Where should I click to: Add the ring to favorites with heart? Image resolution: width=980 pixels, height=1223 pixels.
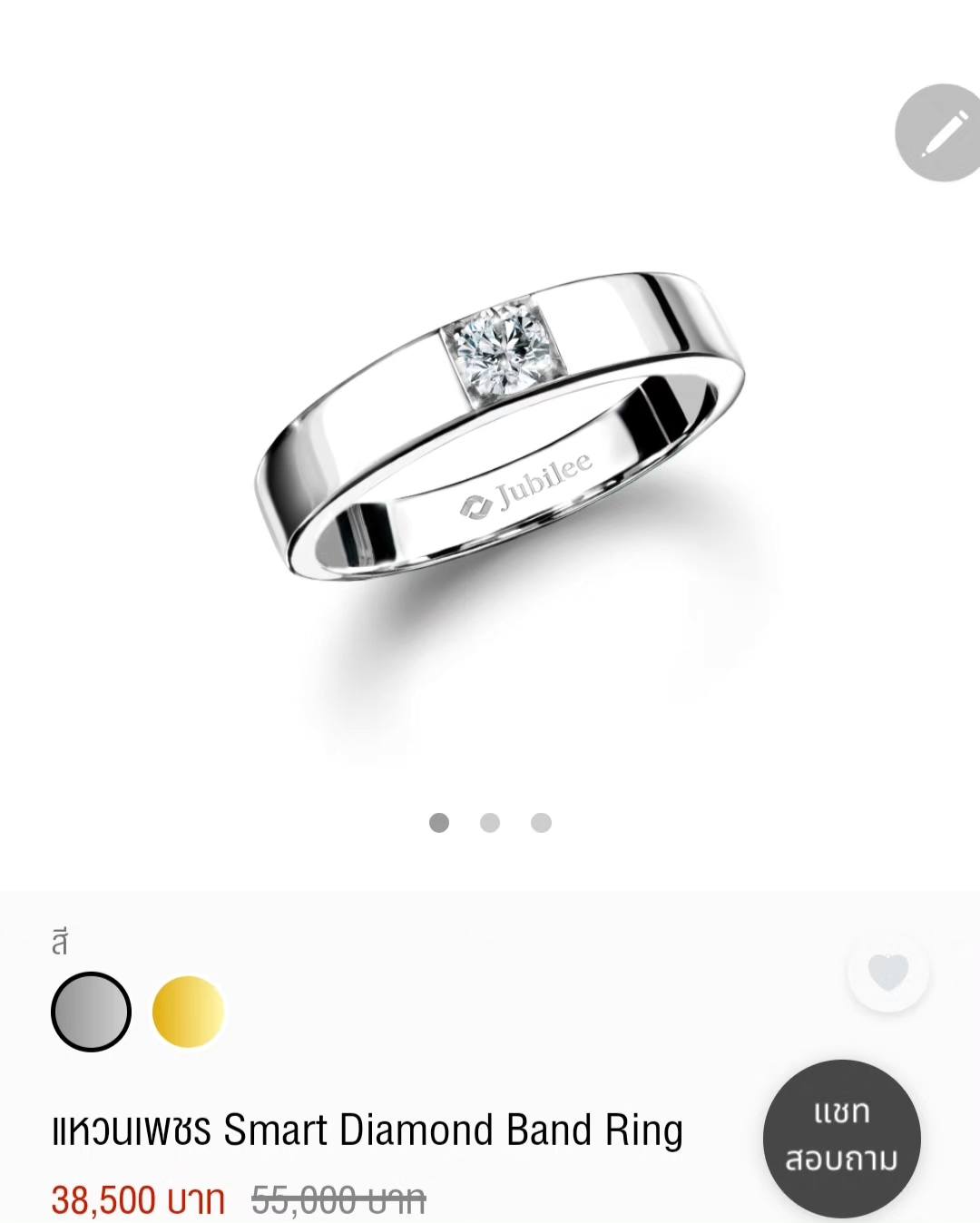tap(887, 973)
